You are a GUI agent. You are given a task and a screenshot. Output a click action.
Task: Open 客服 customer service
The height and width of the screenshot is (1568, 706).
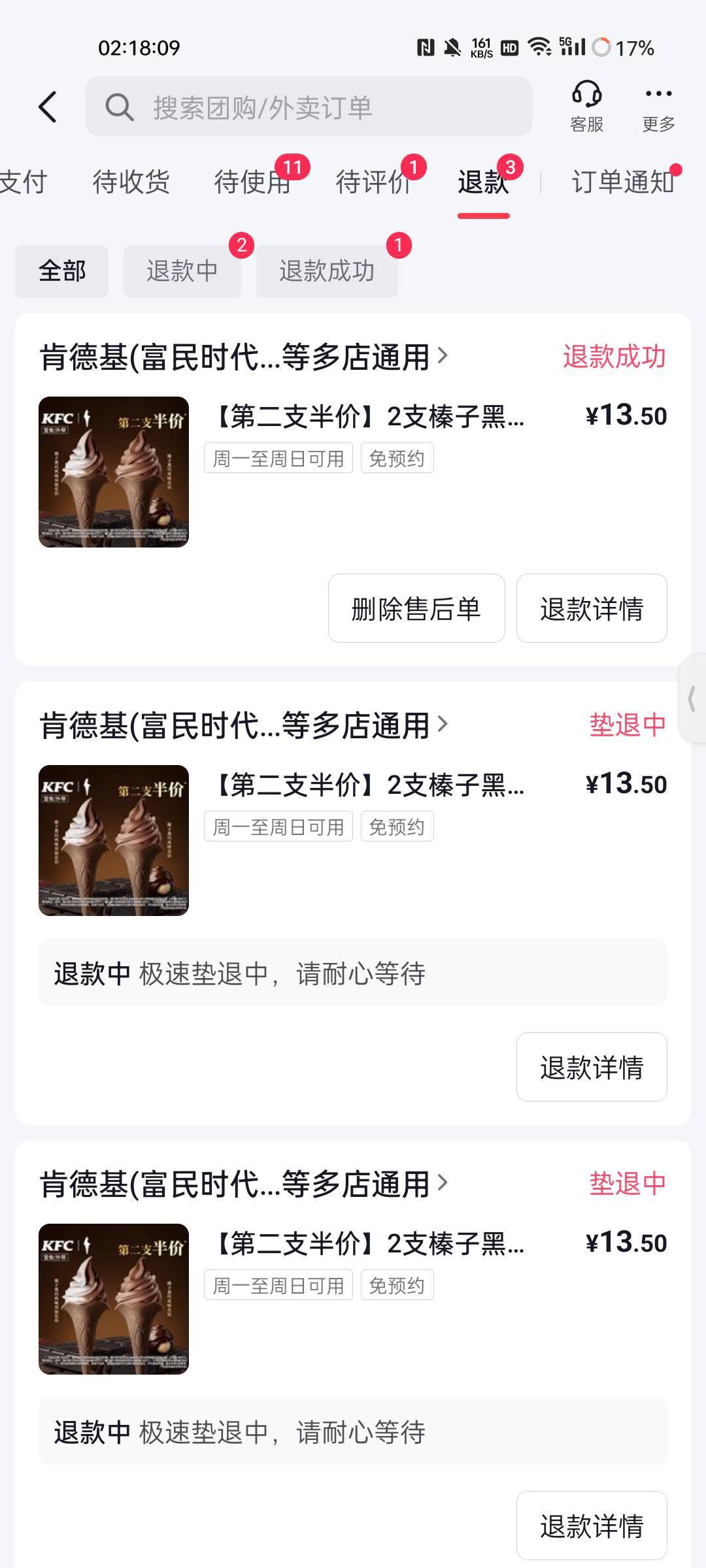click(586, 107)
